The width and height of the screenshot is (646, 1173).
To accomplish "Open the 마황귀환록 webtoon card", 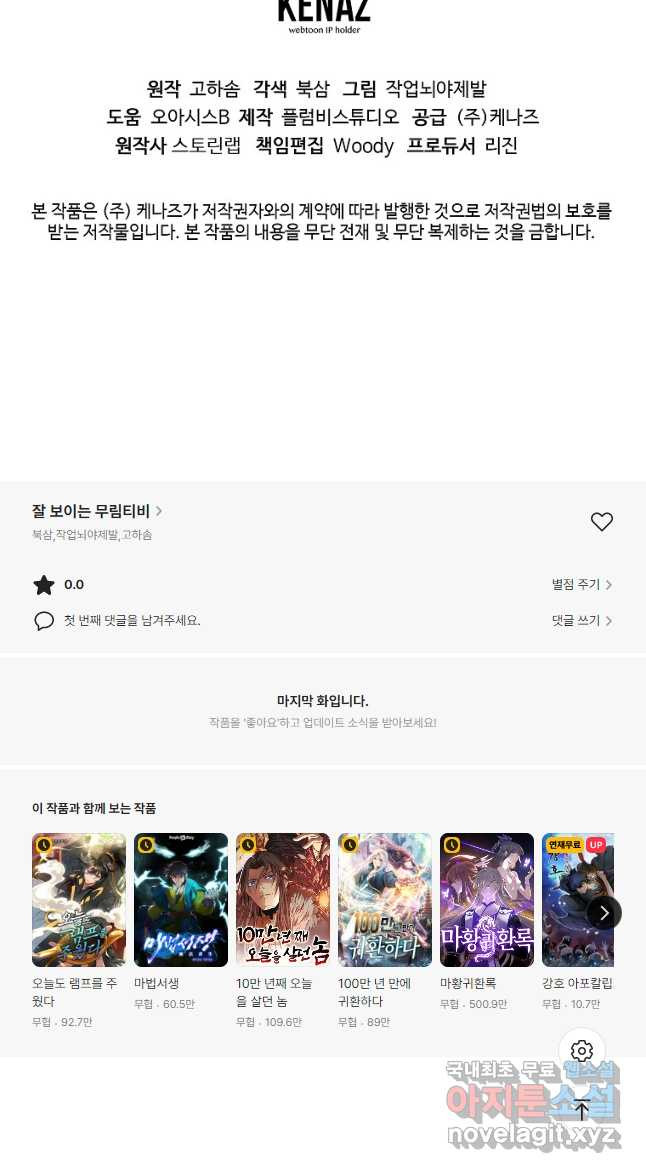I will 487,900.
